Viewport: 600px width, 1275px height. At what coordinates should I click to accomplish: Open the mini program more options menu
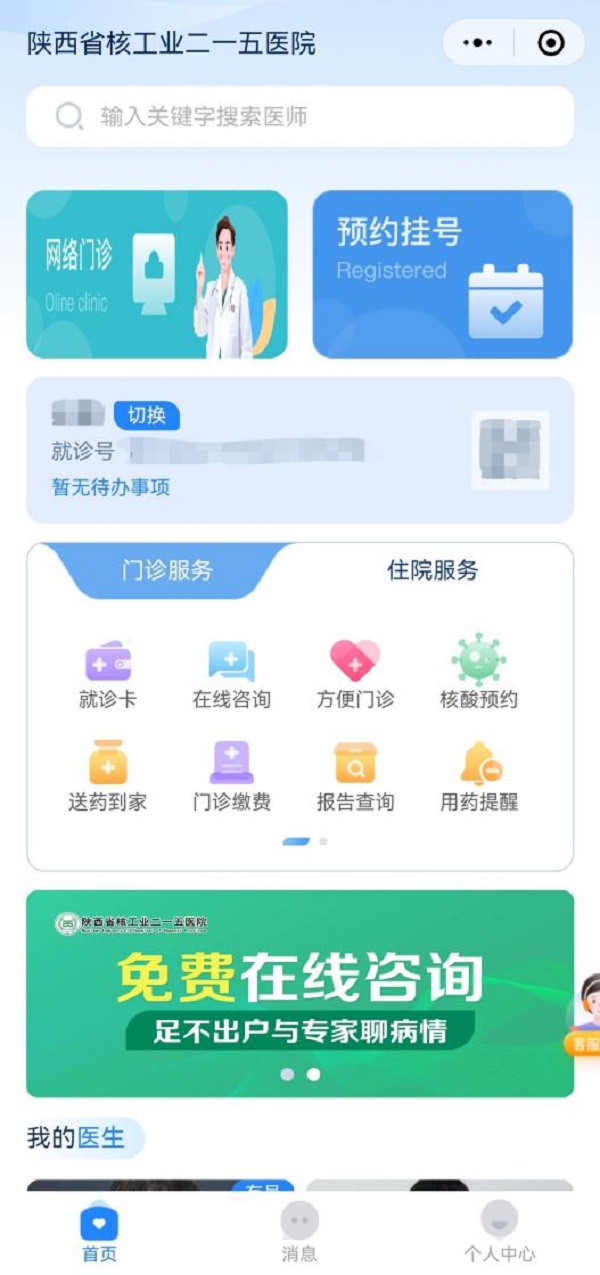[478, 43]
